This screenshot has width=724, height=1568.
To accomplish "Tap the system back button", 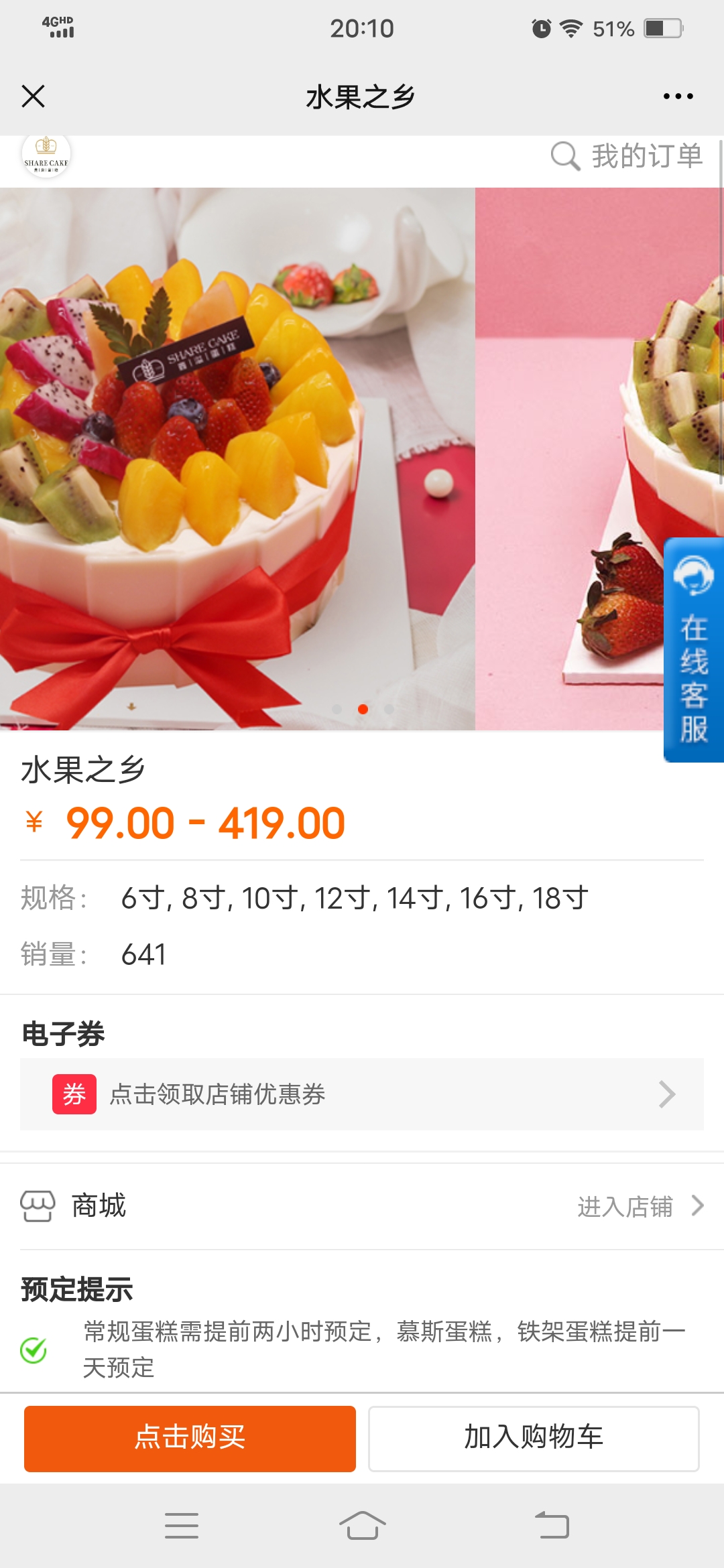I will coord(552,1526).
